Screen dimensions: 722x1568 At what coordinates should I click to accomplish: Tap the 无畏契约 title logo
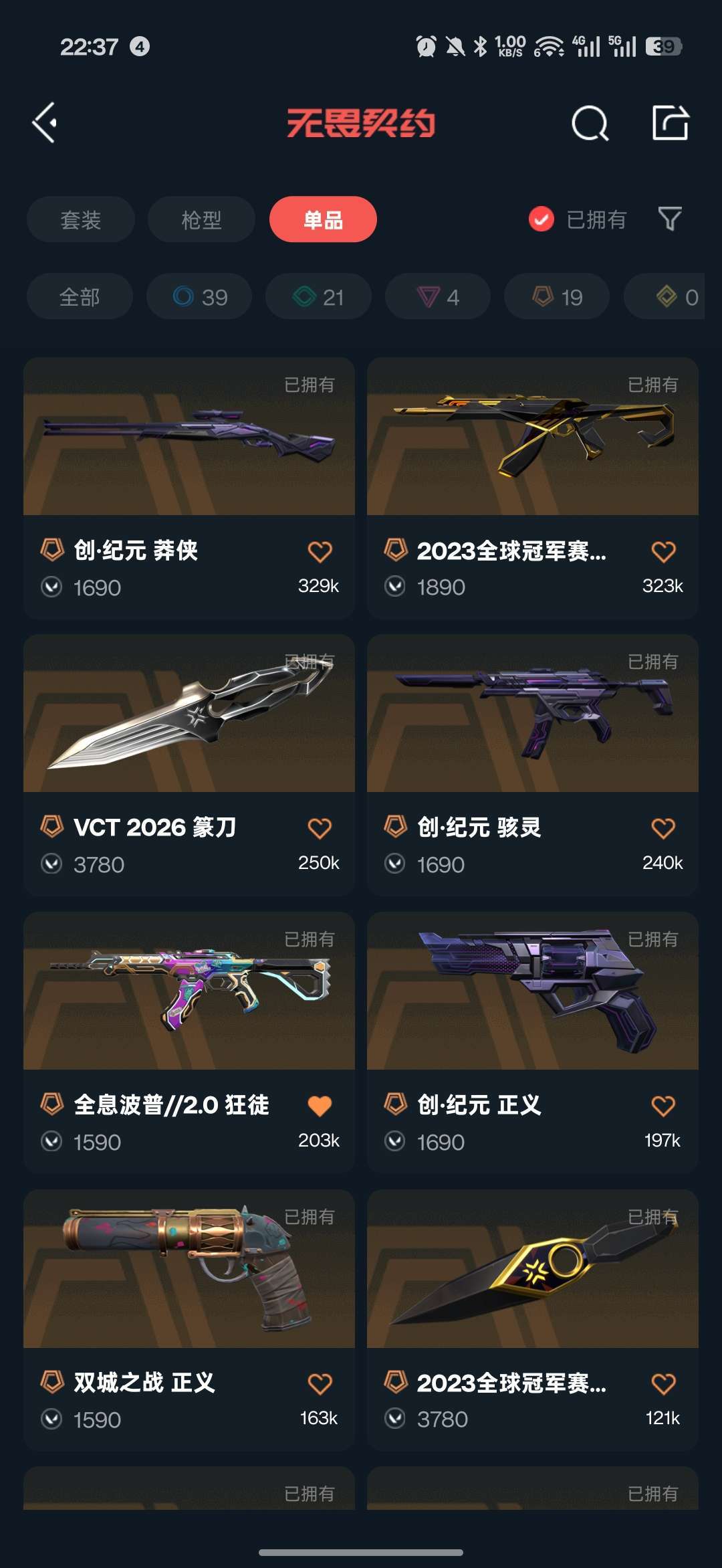[x=361, y=122]
